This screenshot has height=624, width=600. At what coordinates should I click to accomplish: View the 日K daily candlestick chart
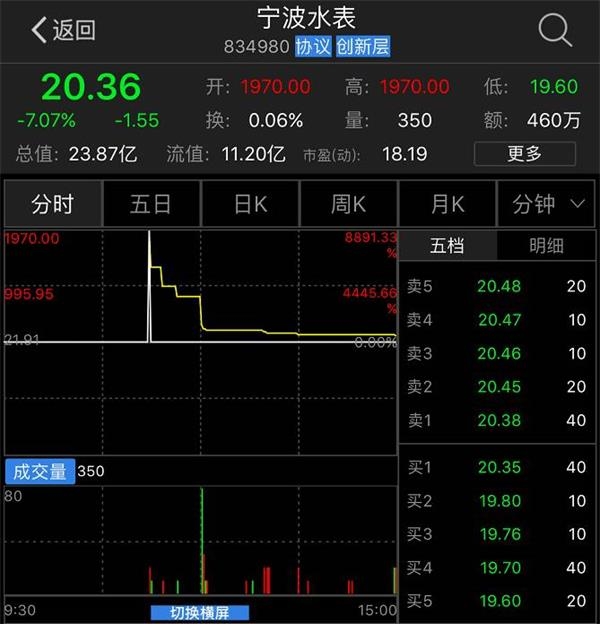point(250,205)
